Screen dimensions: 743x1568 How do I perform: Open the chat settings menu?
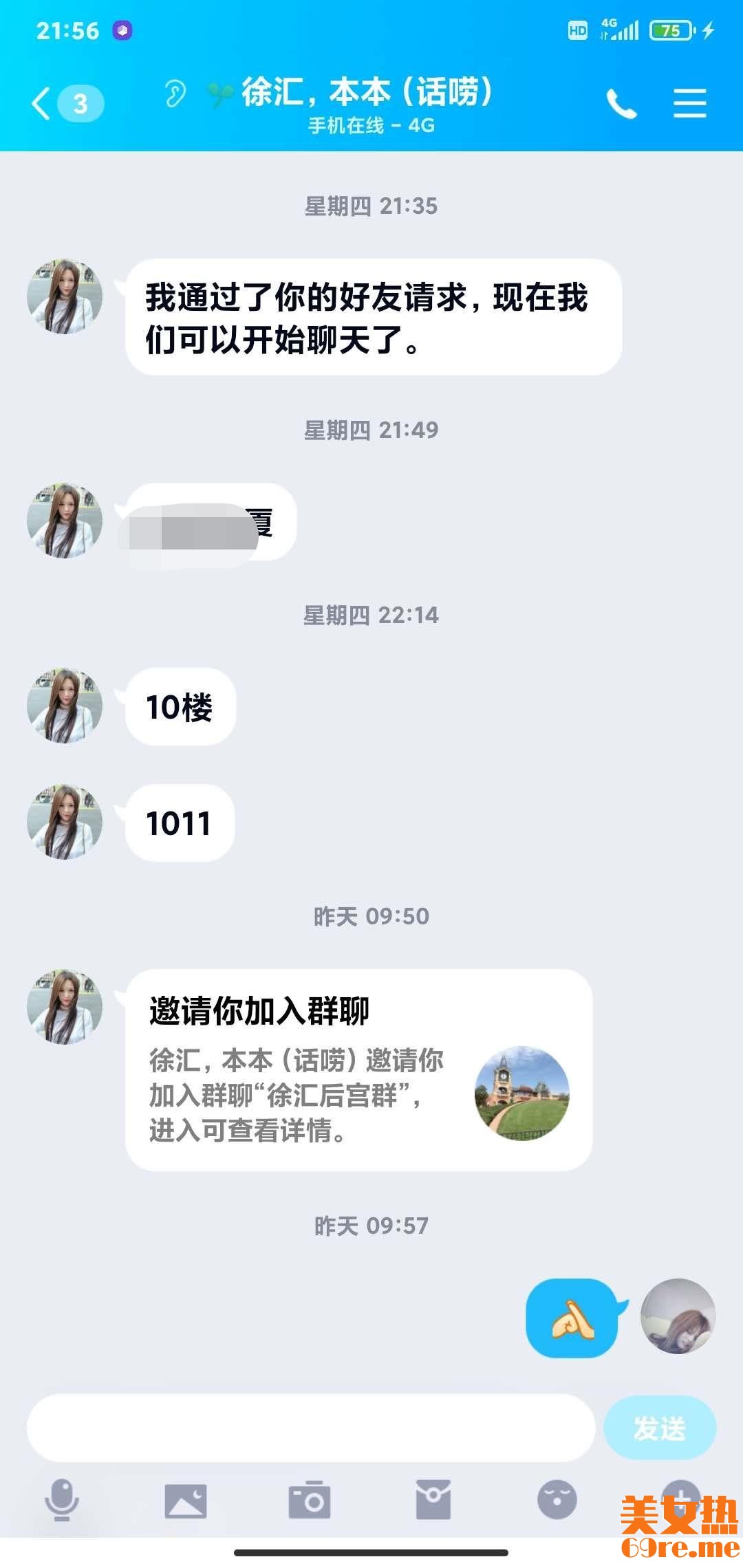point(689,104)
